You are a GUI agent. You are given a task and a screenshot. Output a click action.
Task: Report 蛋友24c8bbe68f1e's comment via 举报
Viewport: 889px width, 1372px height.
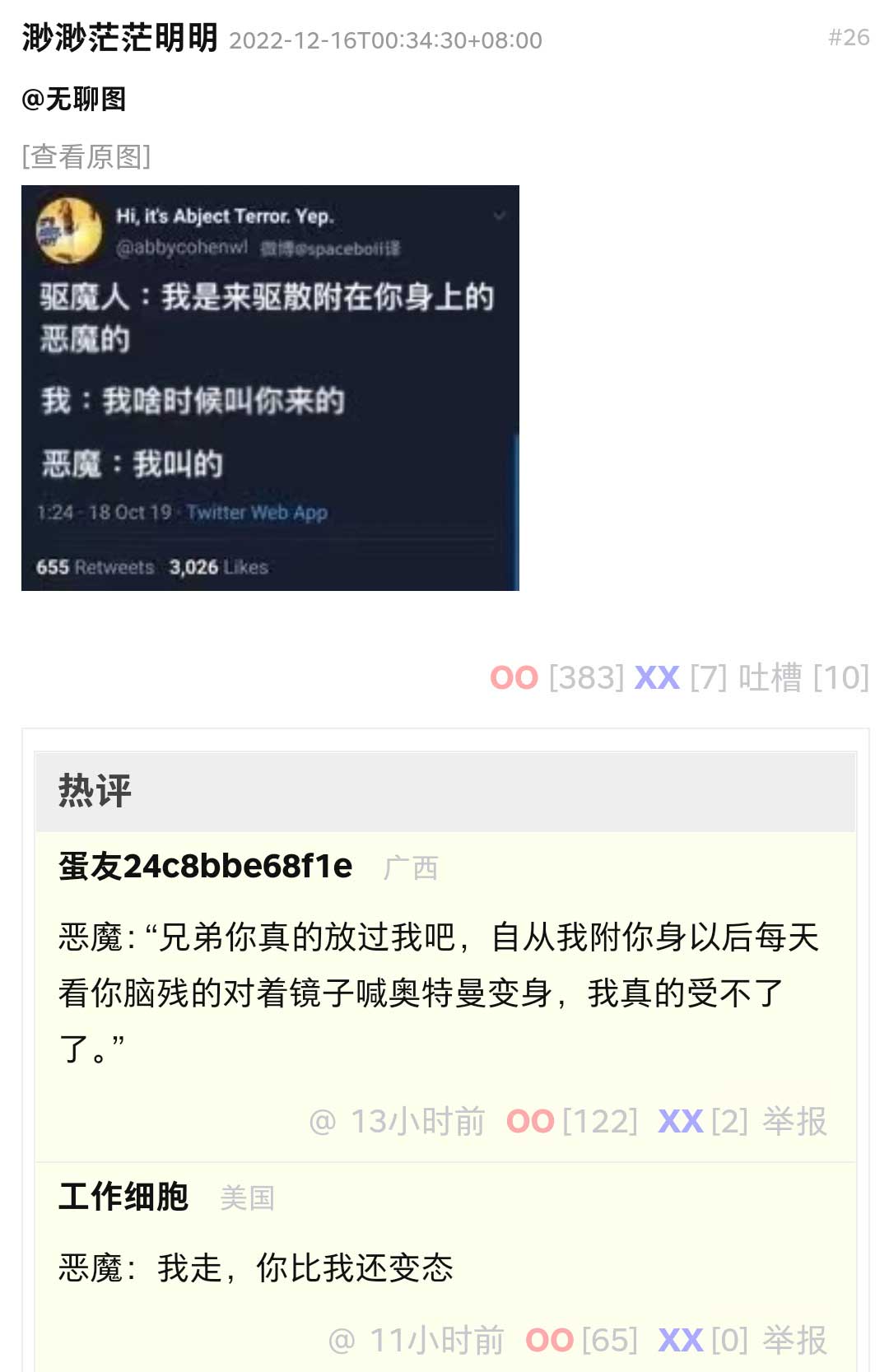tap(794, 1122)
